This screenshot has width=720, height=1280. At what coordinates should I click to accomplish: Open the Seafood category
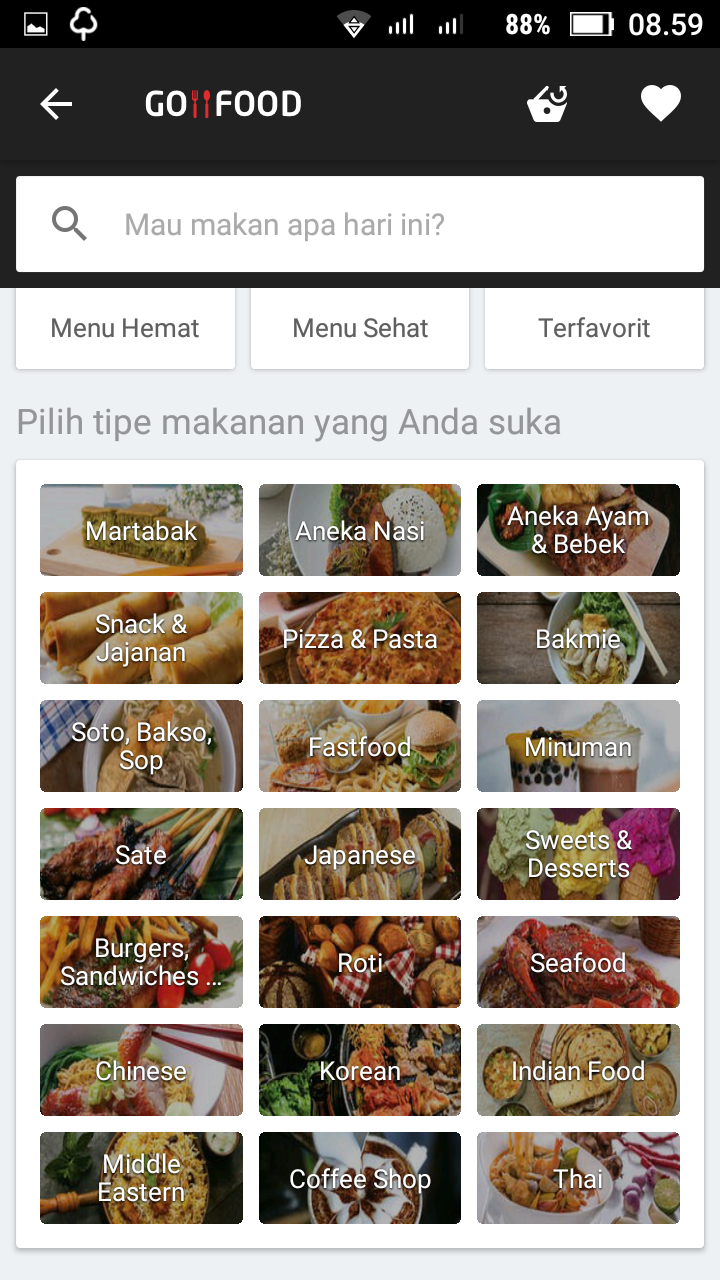[x=578, y=962]
